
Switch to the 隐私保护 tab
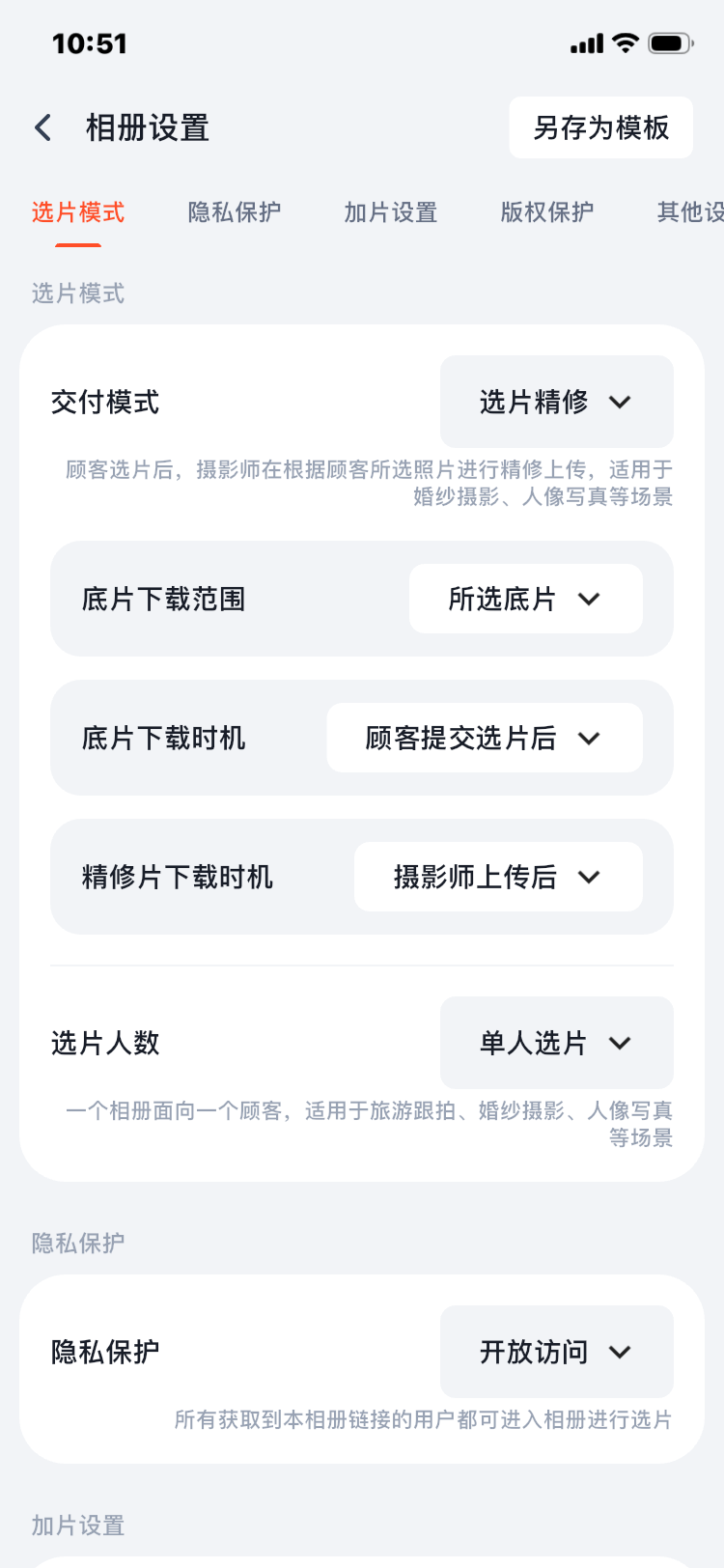coord(235,212)
